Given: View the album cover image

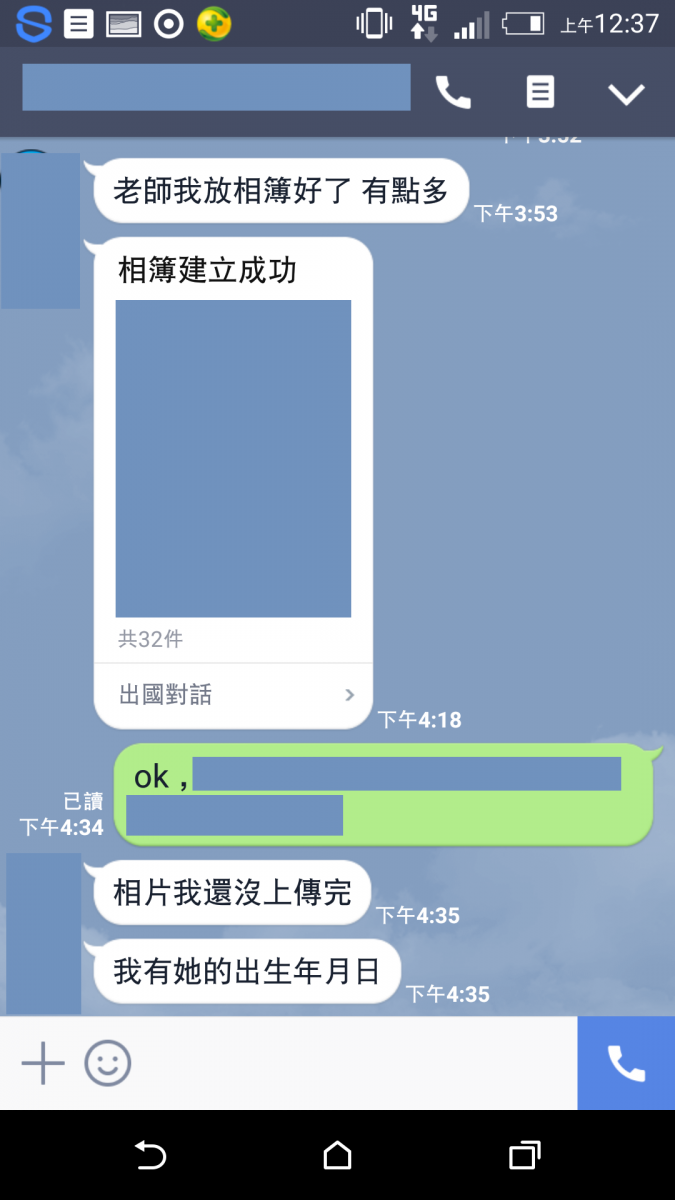Looking at the screenshot, I should click(233, 458).
